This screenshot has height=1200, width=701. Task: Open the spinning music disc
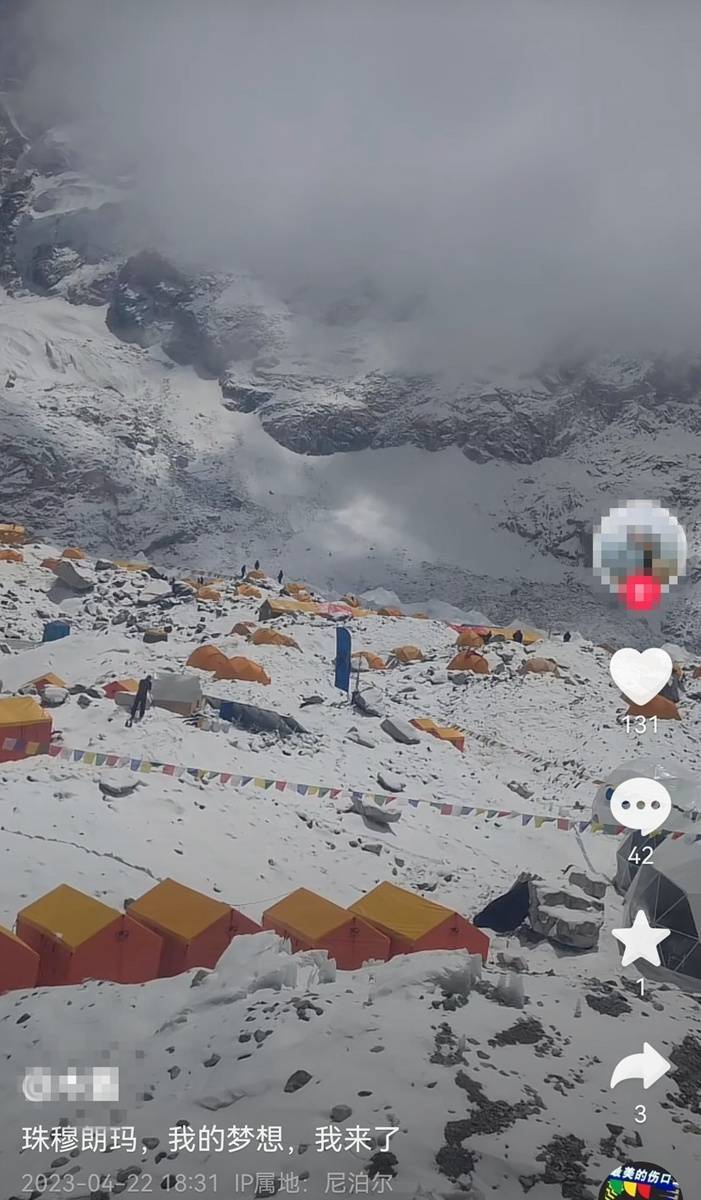(640, 1183)
